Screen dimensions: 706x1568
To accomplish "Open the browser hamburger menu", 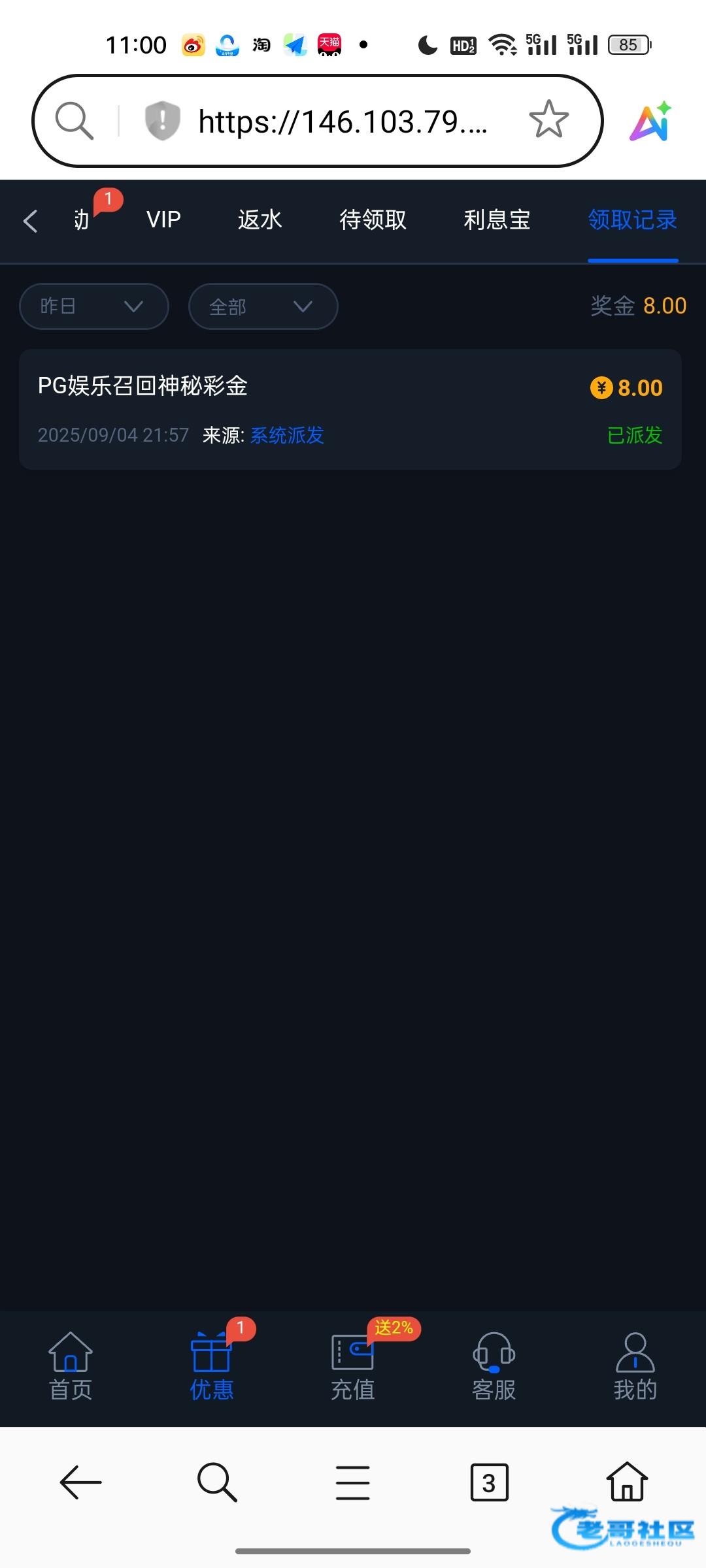I will point(353,1483).
